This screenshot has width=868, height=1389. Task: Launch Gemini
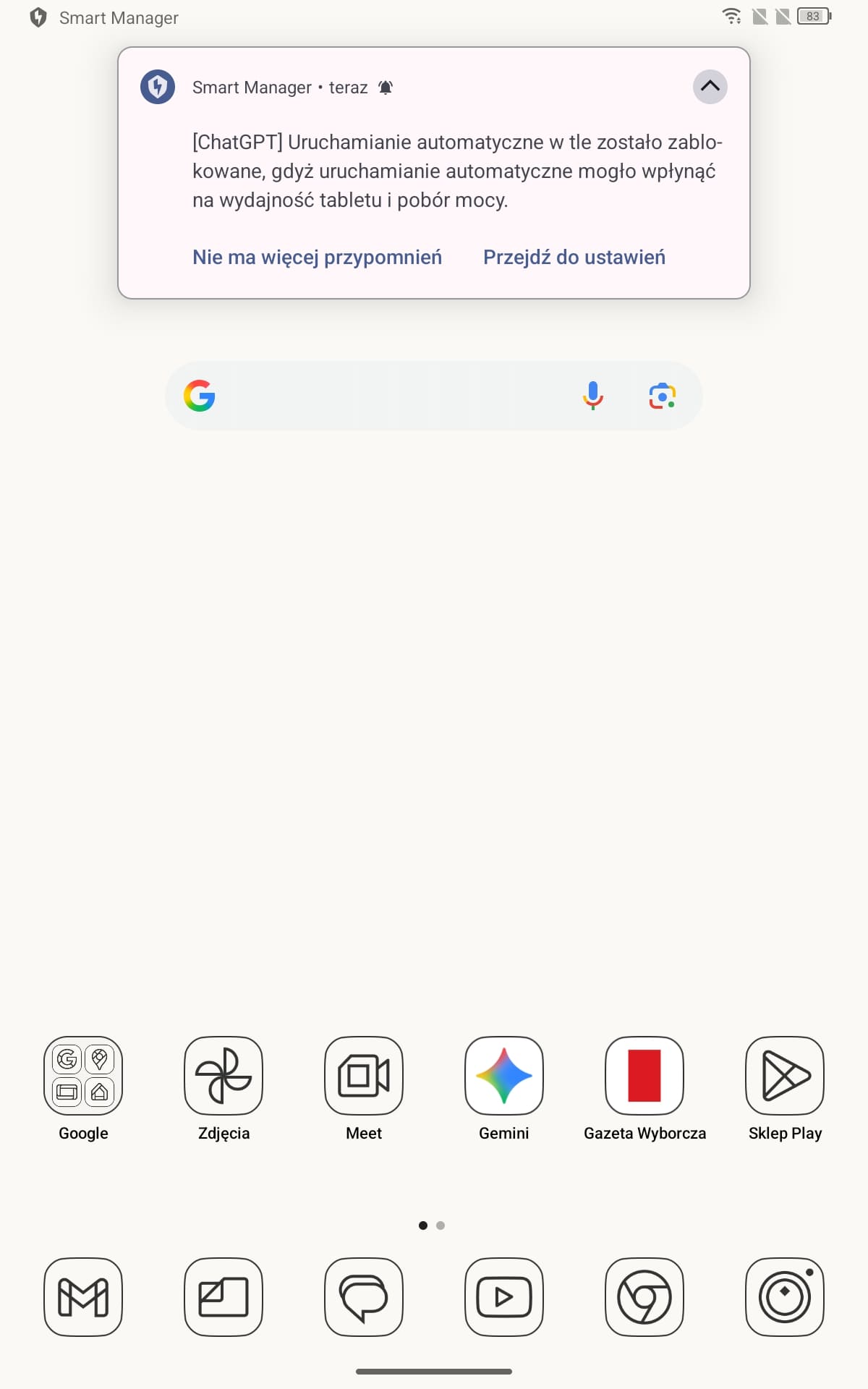pos(504,1075)
